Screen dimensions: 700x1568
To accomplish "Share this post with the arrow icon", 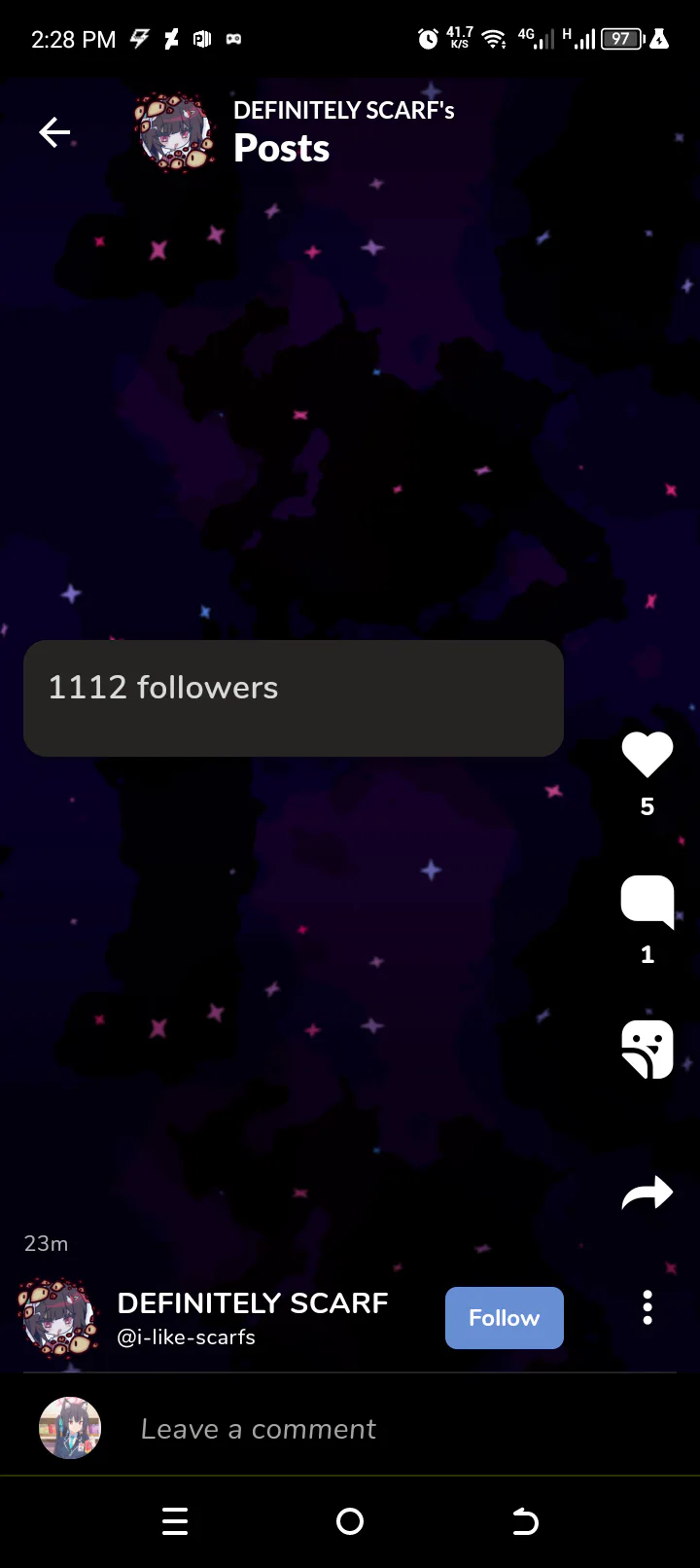I will tap(647, 1193).
